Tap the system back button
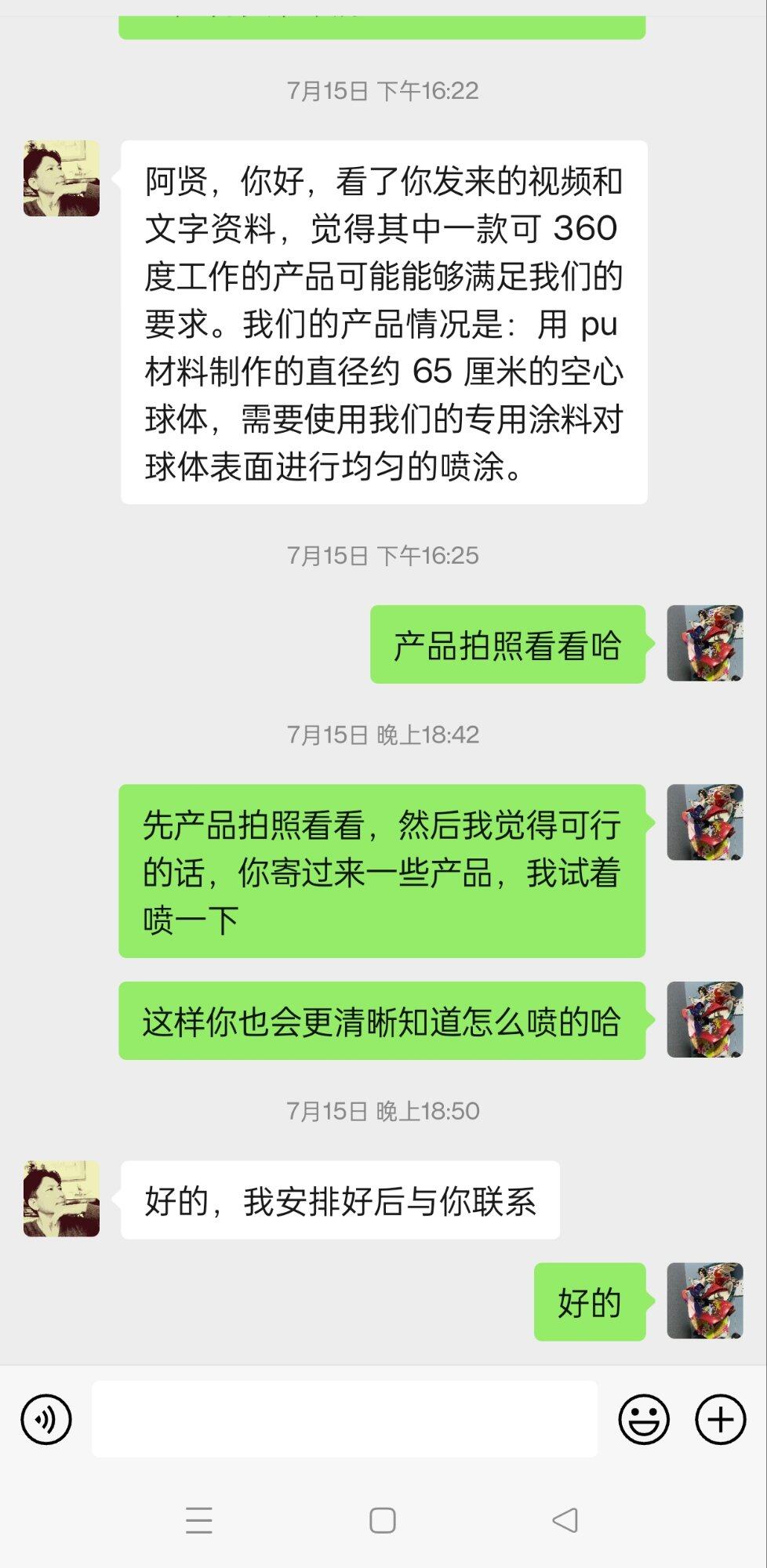Screen dimensions: 767x1568 (565, 1520)
